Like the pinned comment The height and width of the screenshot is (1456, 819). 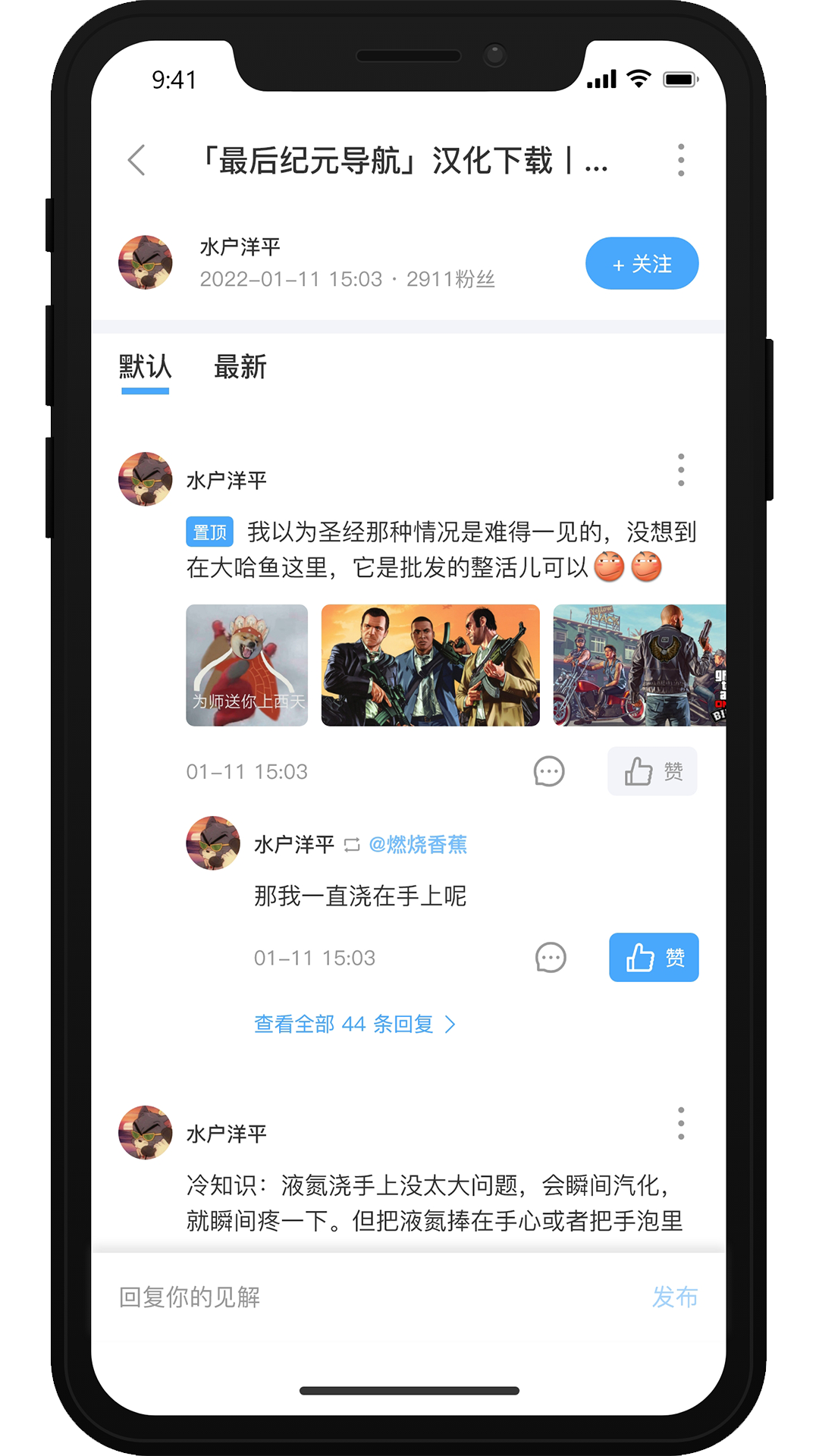(652, 772)
